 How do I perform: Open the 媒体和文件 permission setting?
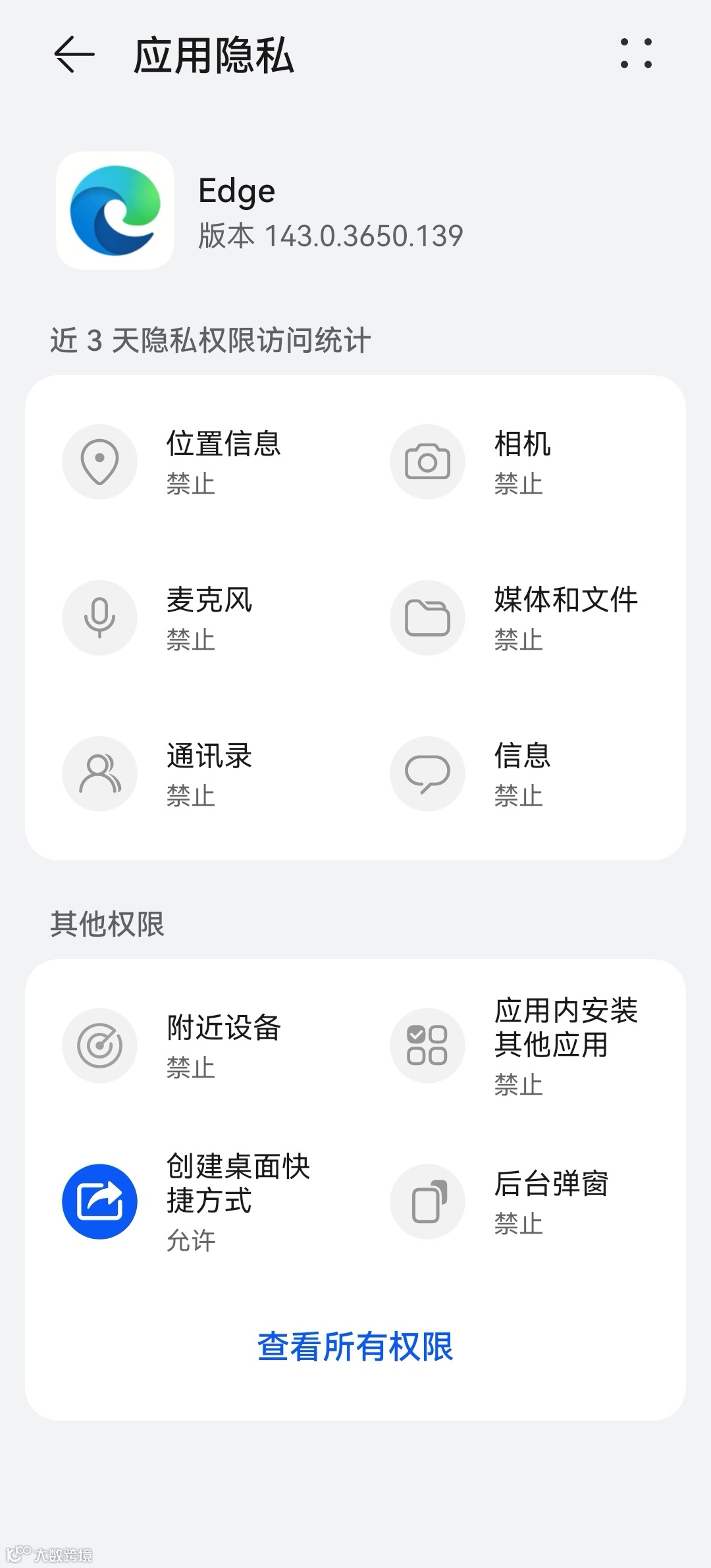(x=520, y=617)
